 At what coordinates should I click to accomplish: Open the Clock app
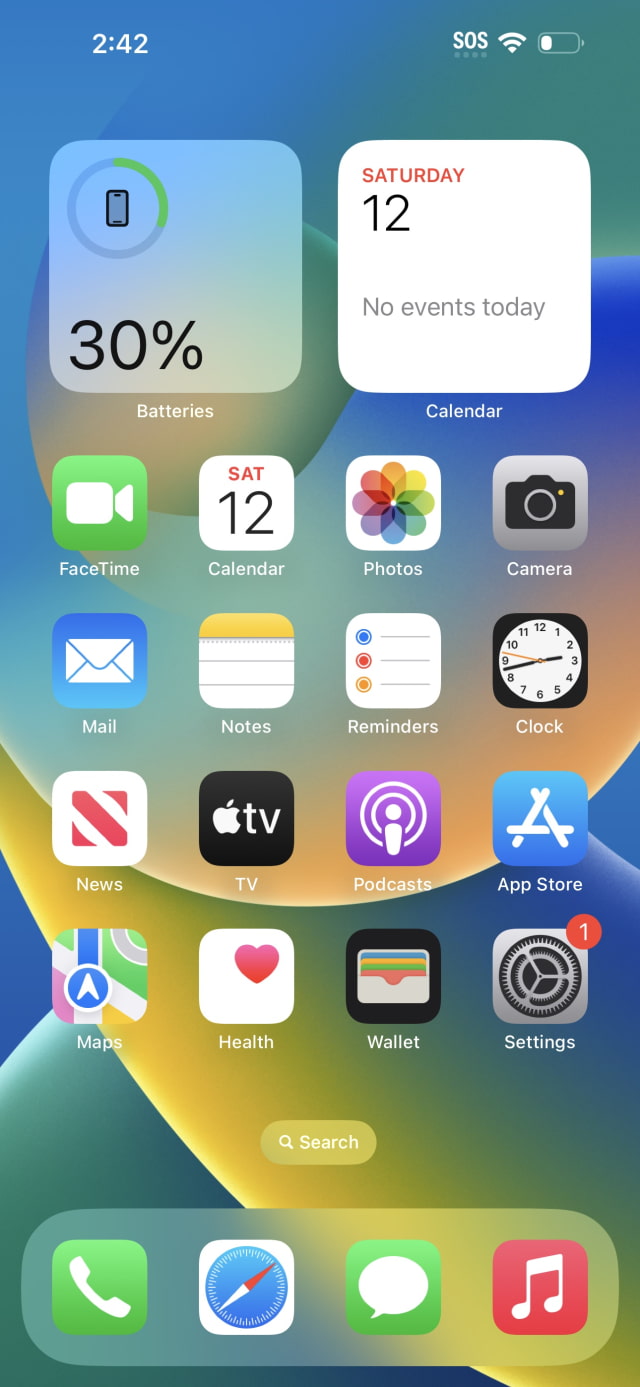(540, 661)
